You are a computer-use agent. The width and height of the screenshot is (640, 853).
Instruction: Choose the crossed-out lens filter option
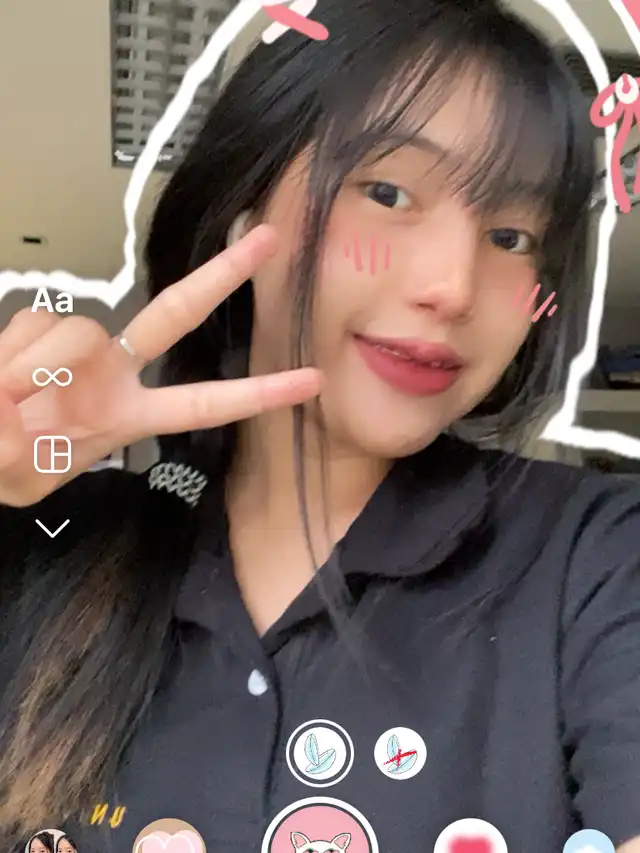[400, 753]
